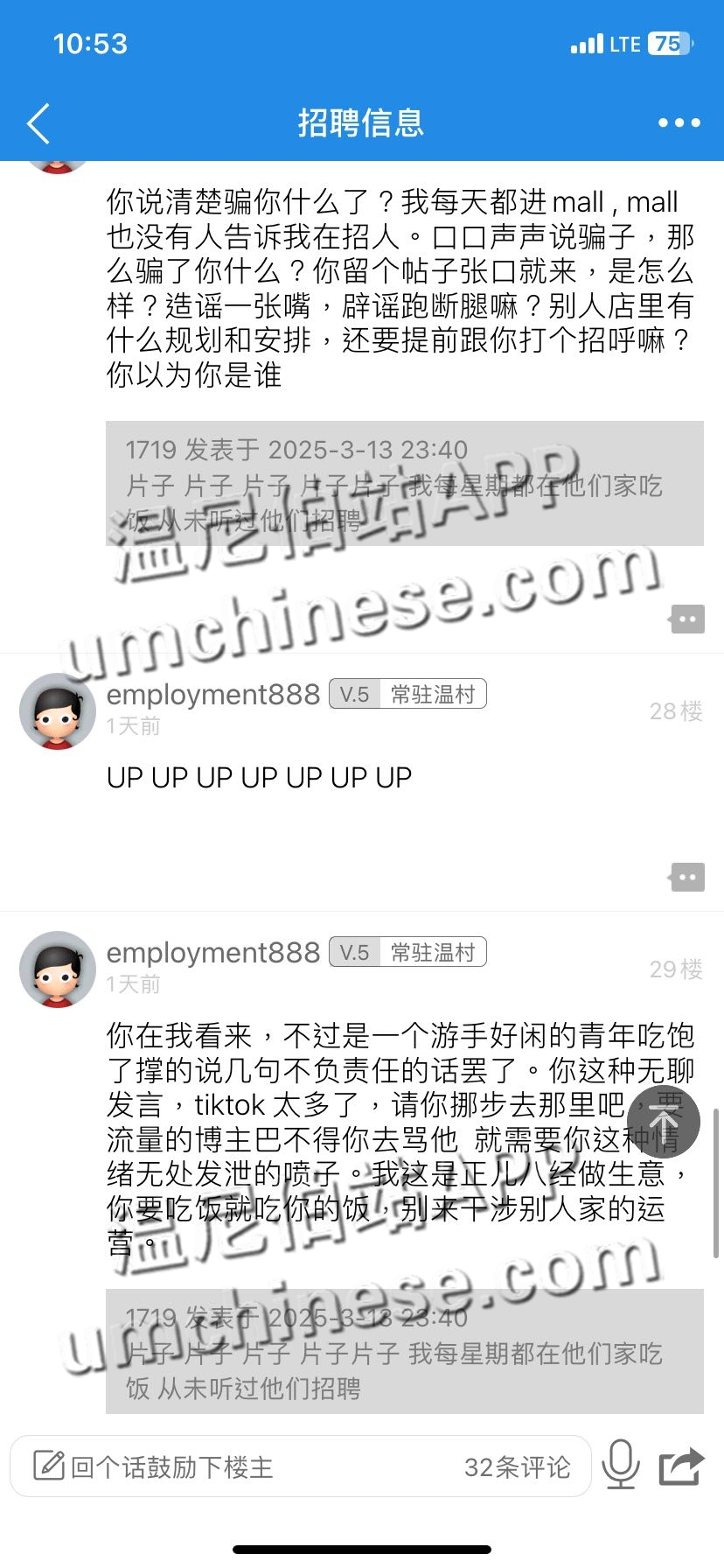The width and height of the screenshot is (724, 1568).
Task: View all 32条评论
Action: [x=517, y=1466]
